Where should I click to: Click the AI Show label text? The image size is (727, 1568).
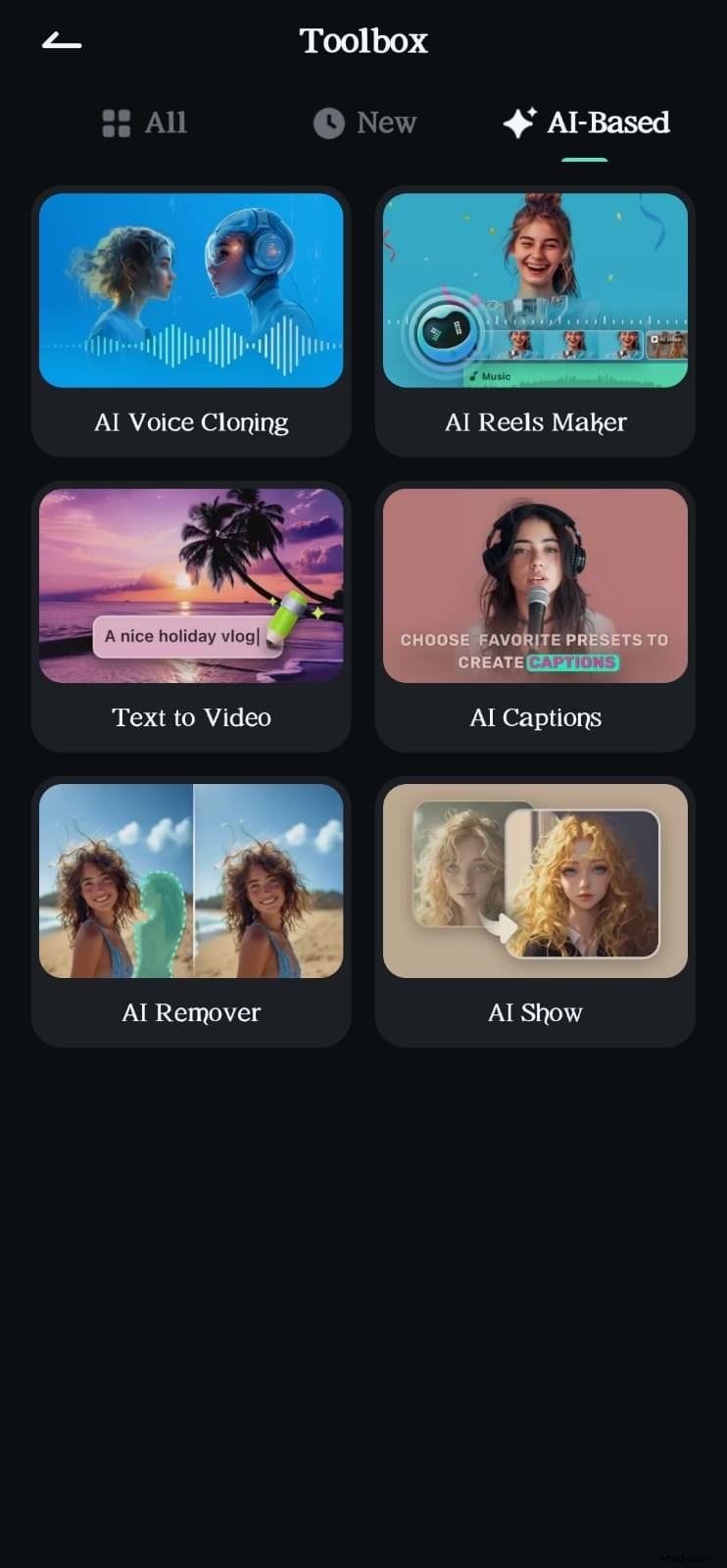coord(535,1012)
